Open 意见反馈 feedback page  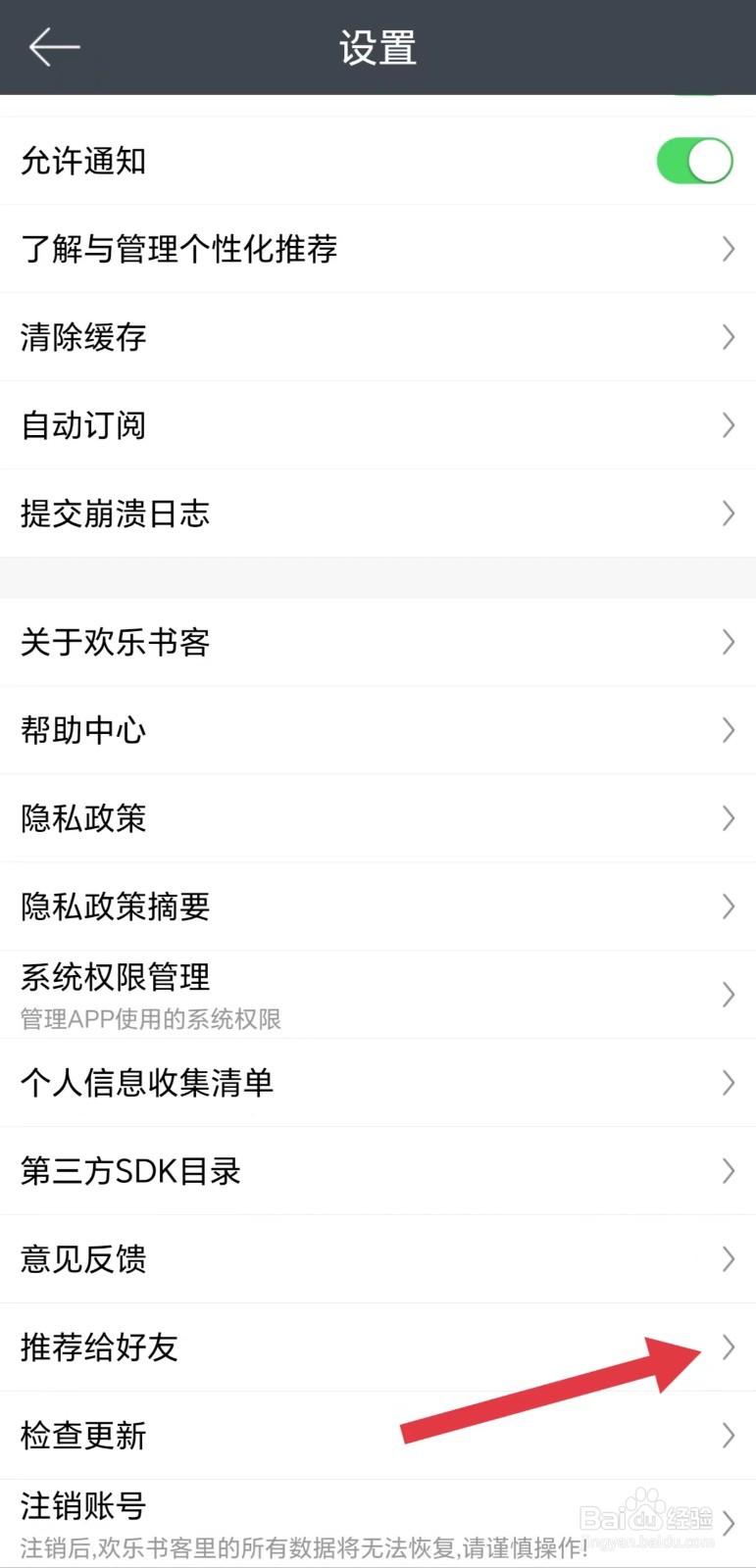tap(378, 1259)
